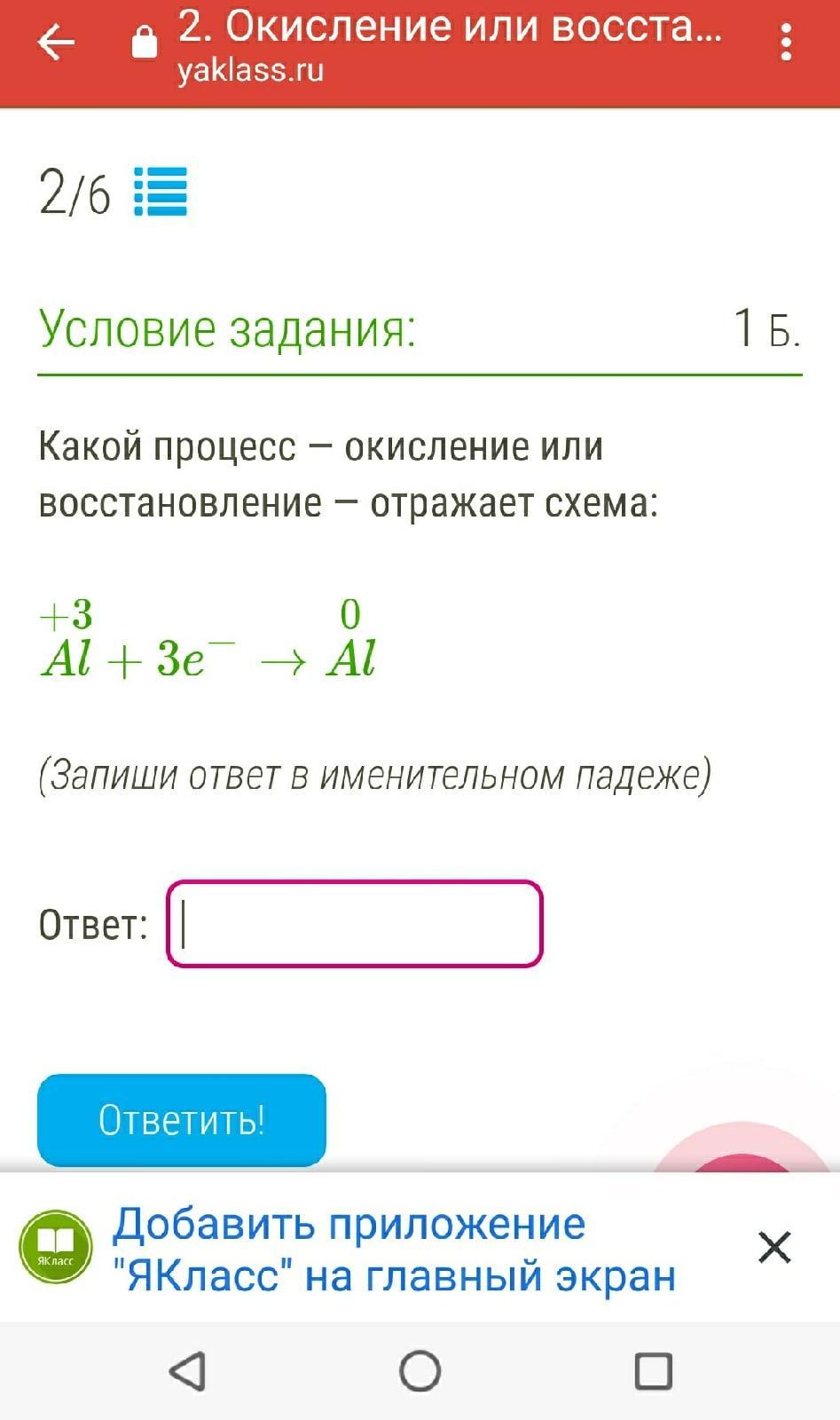Dismiss the add ЯКласс app banner

774,1247
